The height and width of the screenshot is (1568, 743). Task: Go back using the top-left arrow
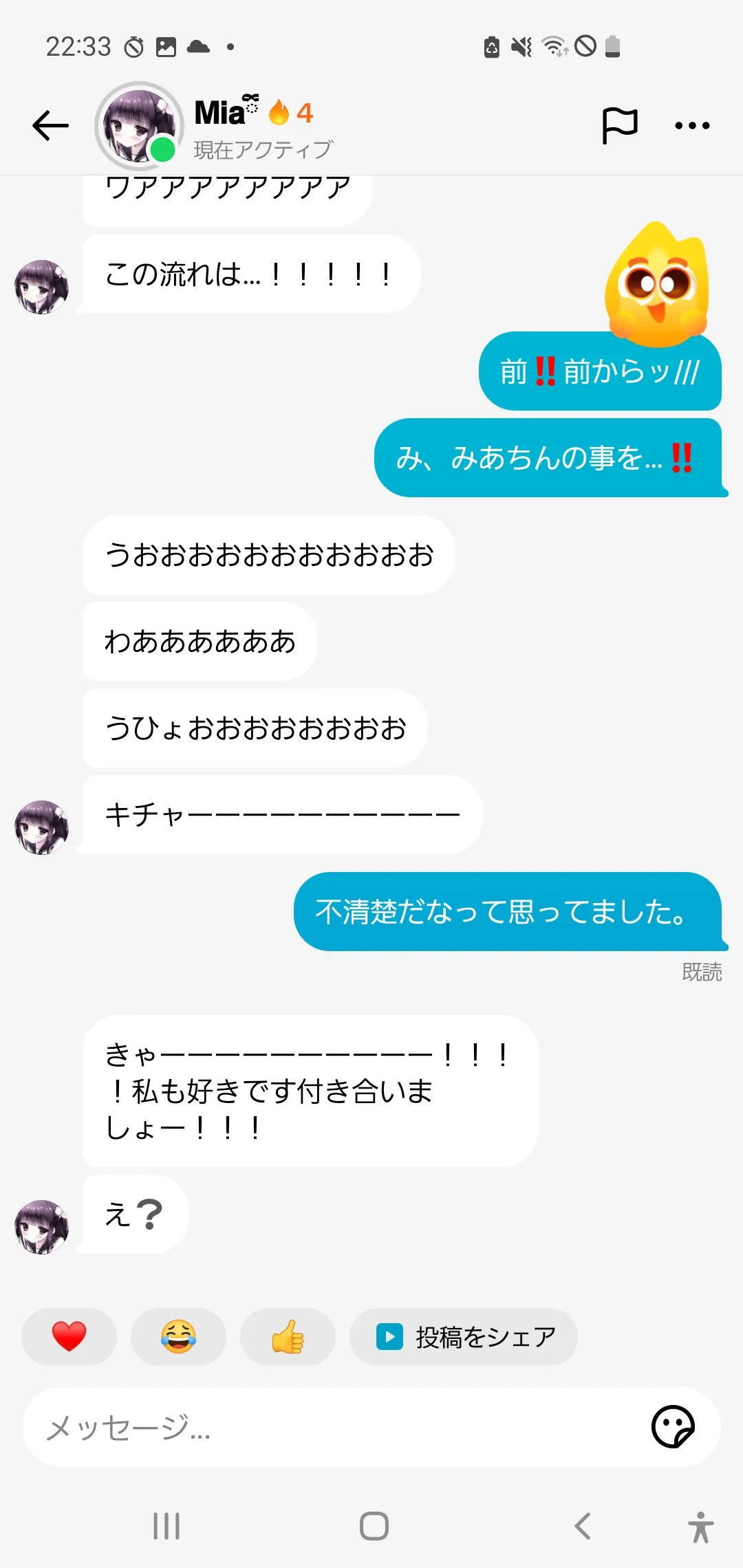51,125
